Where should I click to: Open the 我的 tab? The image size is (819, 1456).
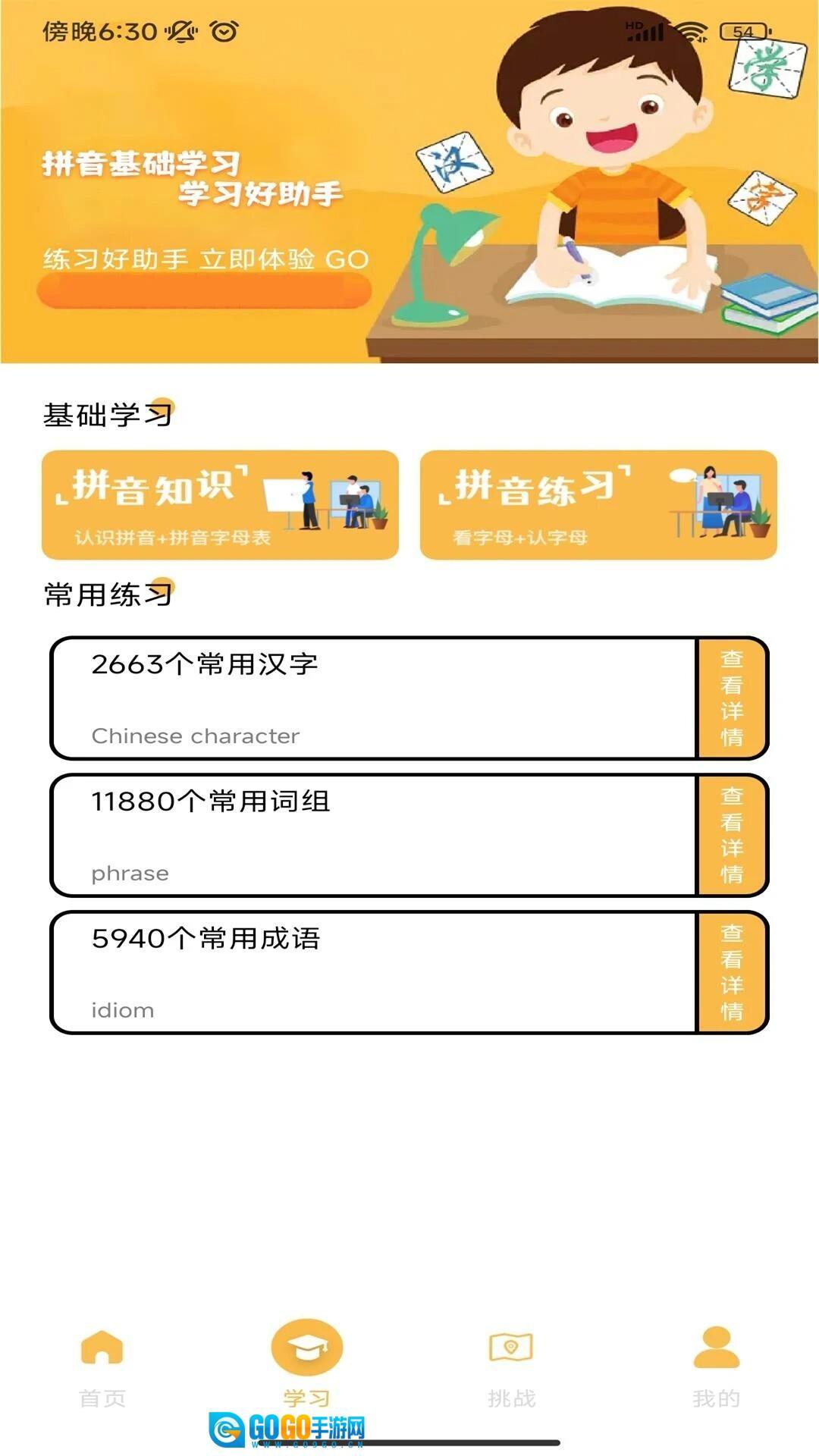pos(716,1367)
